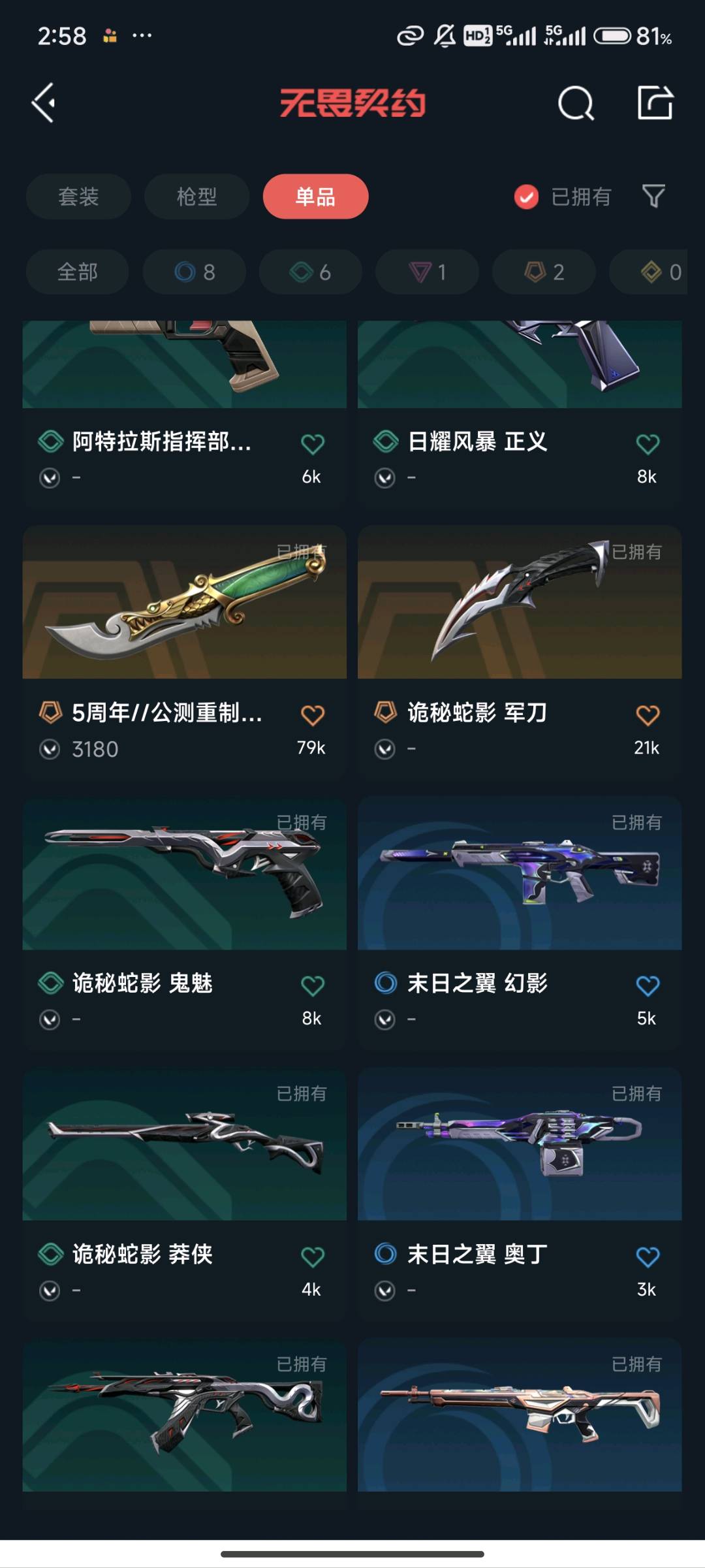Viewport: 705px width, 1568px height.
Task: Switch to the 套装 tab
Action: 78,197
